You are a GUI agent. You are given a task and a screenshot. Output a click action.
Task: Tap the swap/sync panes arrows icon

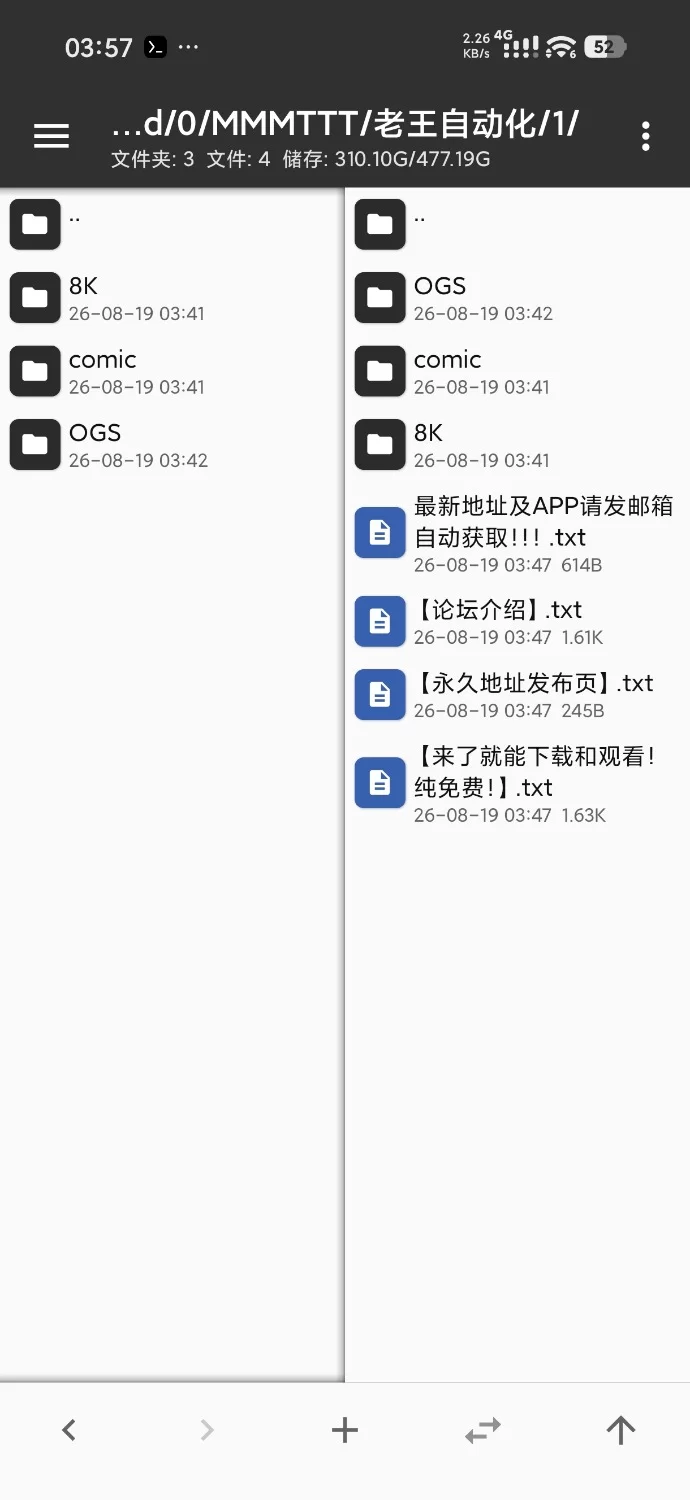tap(483, 1430)
